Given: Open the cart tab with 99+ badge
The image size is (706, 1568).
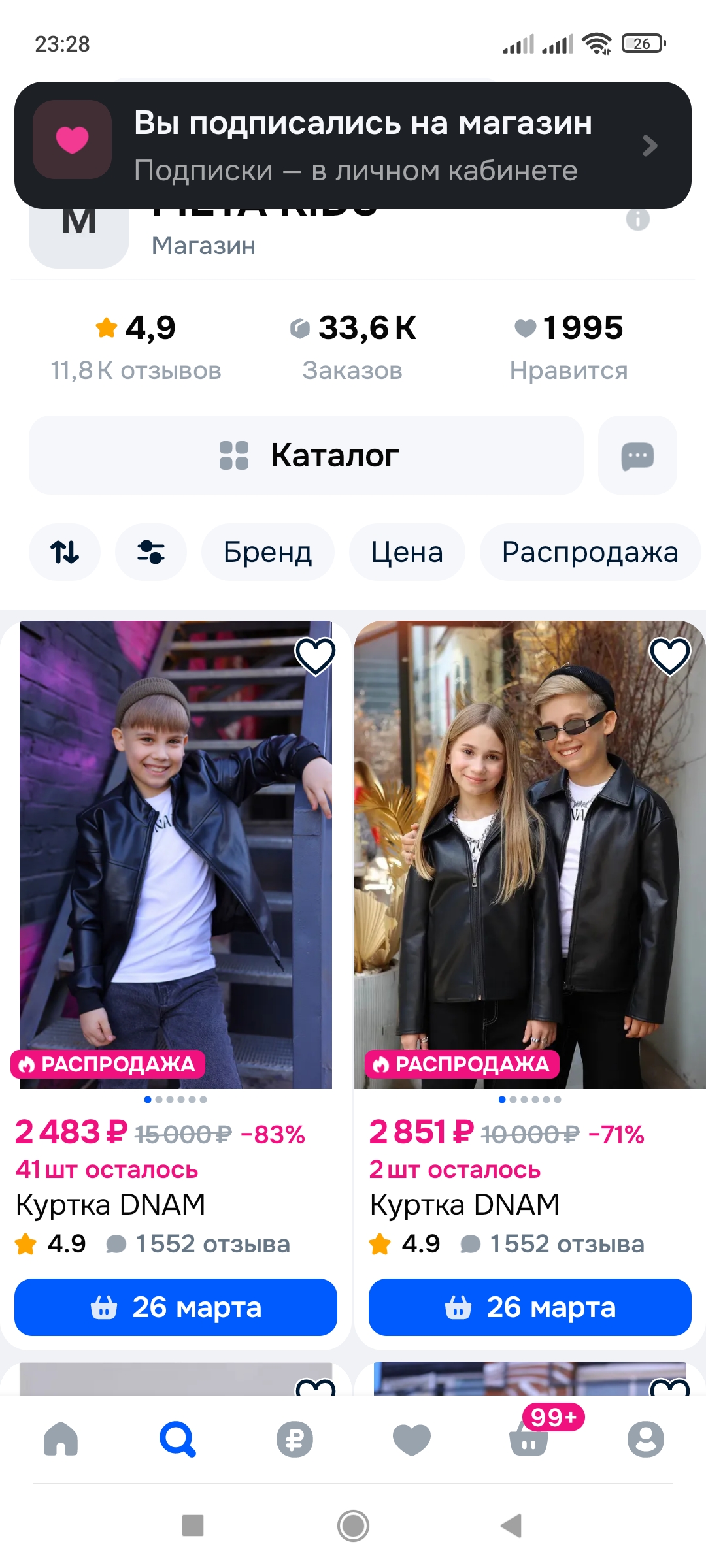Looking at the screenshot, I should pos(529,1439).
